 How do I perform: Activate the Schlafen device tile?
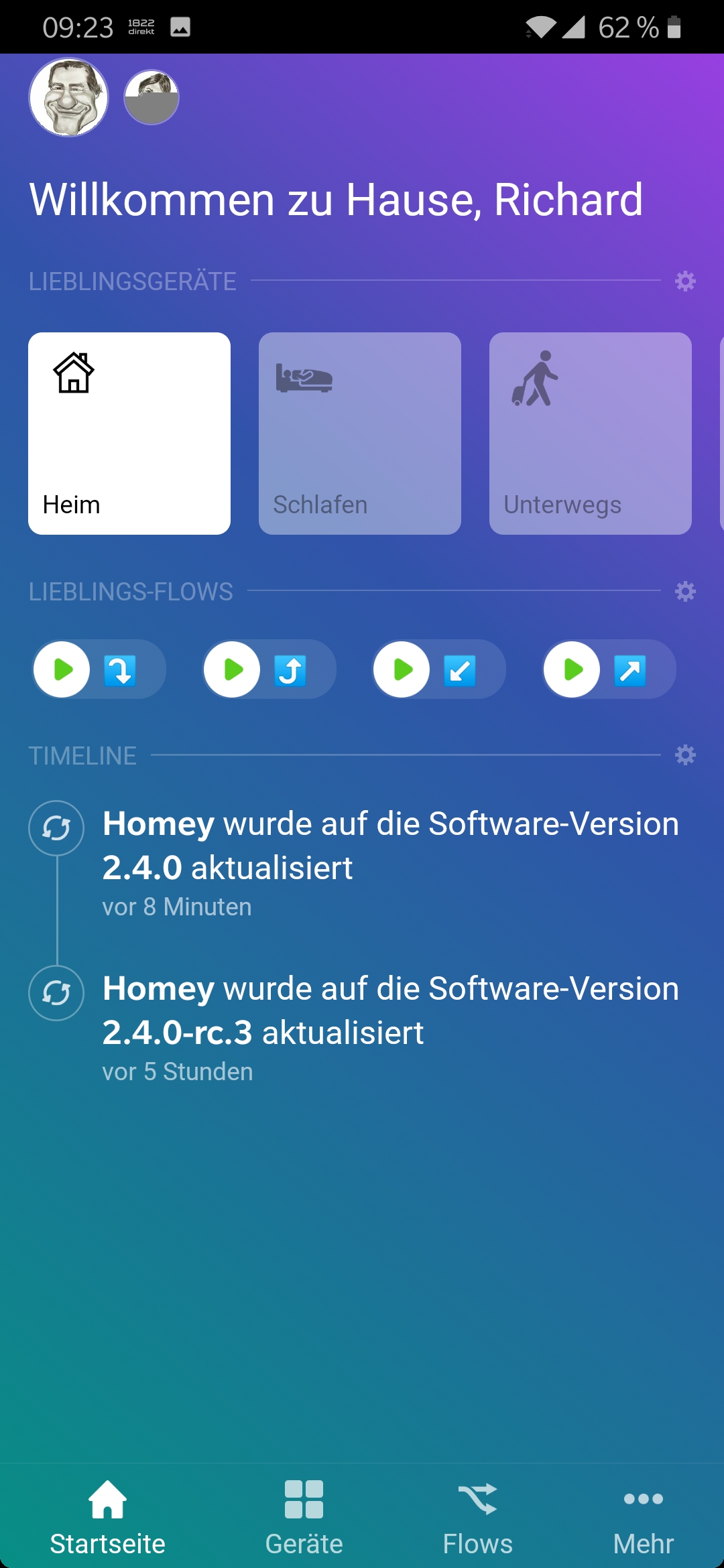click(x=360, y=434)
